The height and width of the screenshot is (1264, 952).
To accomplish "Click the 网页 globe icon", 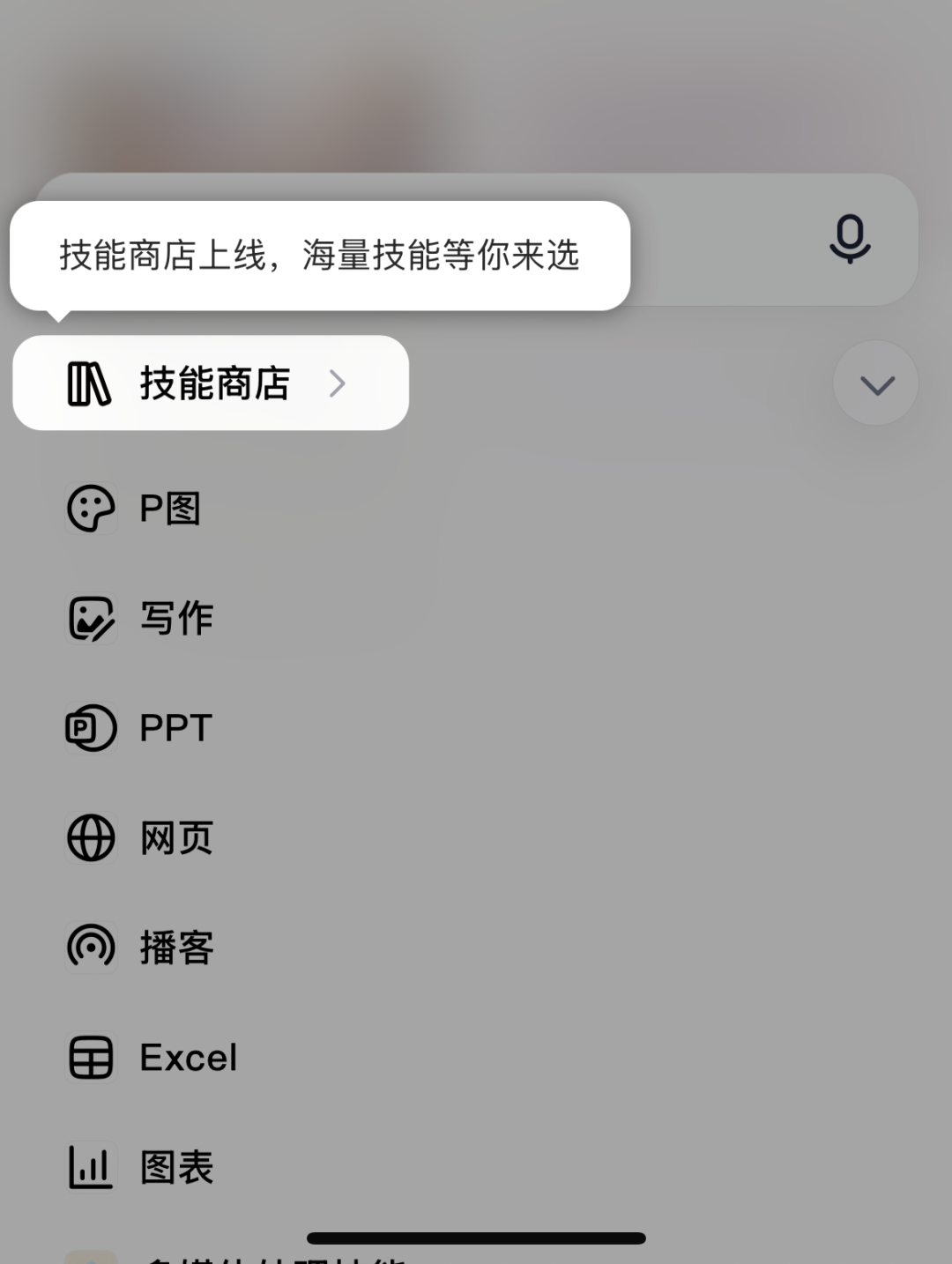I will click(91, 837).
